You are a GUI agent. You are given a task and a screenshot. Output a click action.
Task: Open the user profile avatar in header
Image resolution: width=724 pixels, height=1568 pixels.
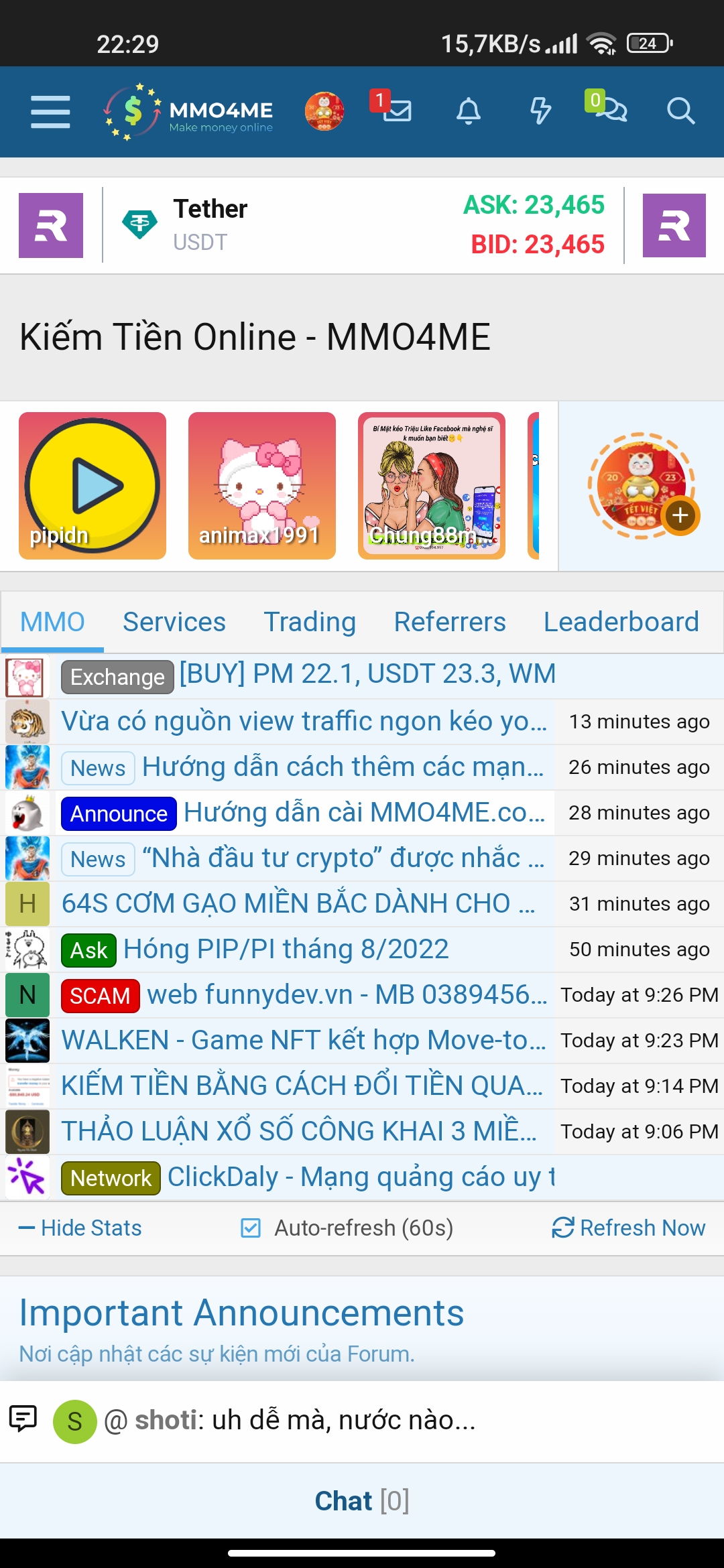(324, 111)
